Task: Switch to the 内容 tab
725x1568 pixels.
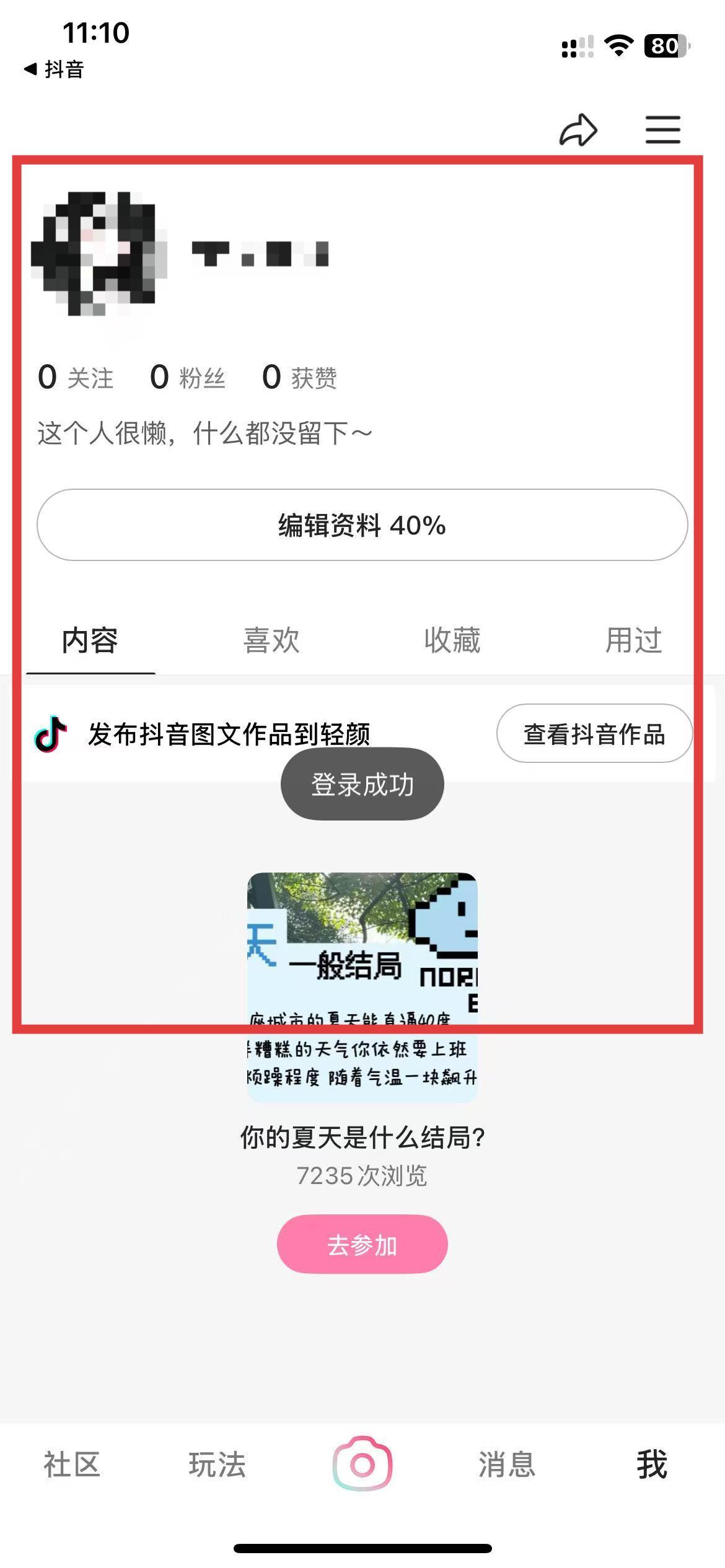Action: coord(90,640)
